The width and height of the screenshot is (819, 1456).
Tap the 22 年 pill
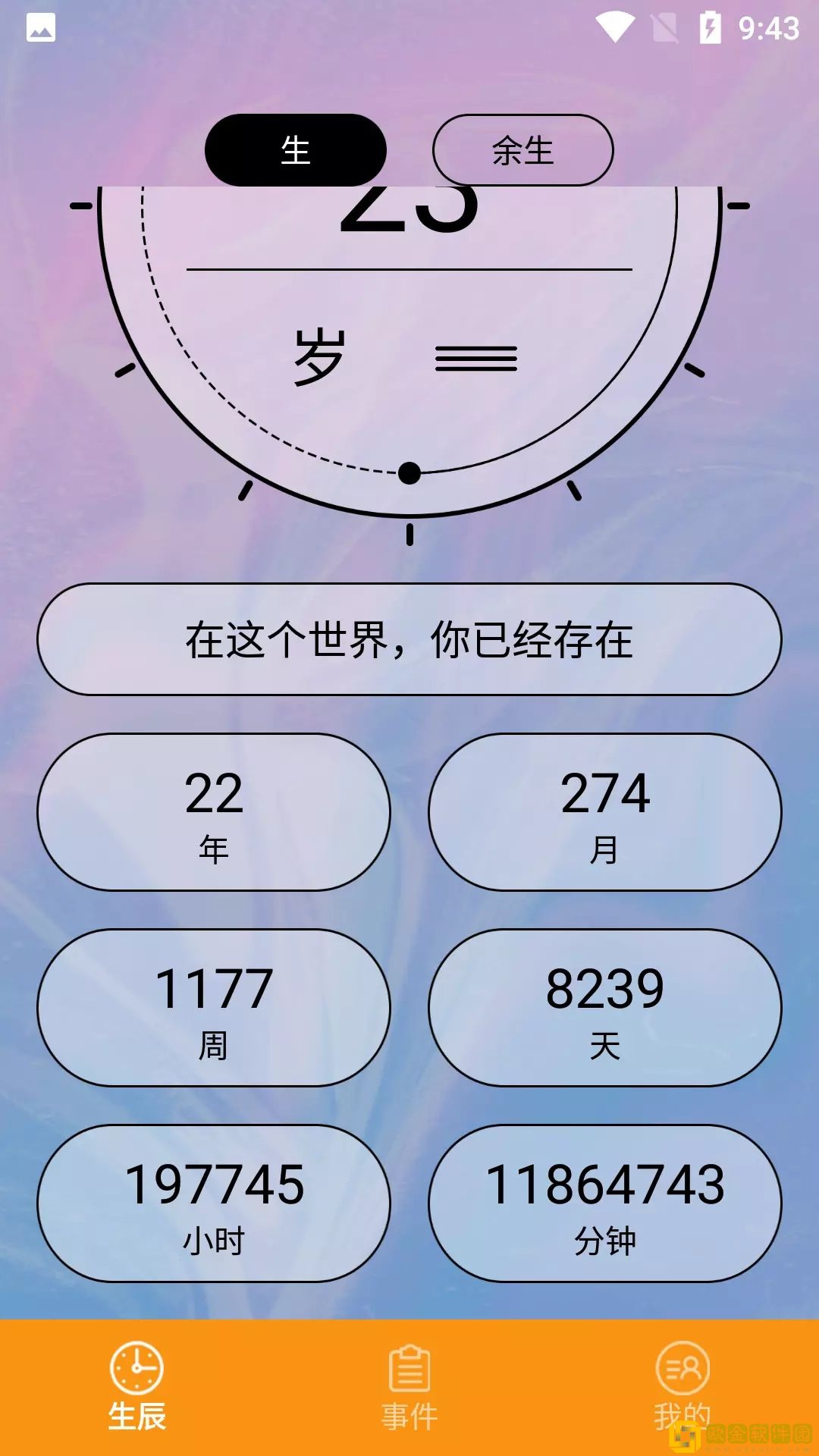215,811
